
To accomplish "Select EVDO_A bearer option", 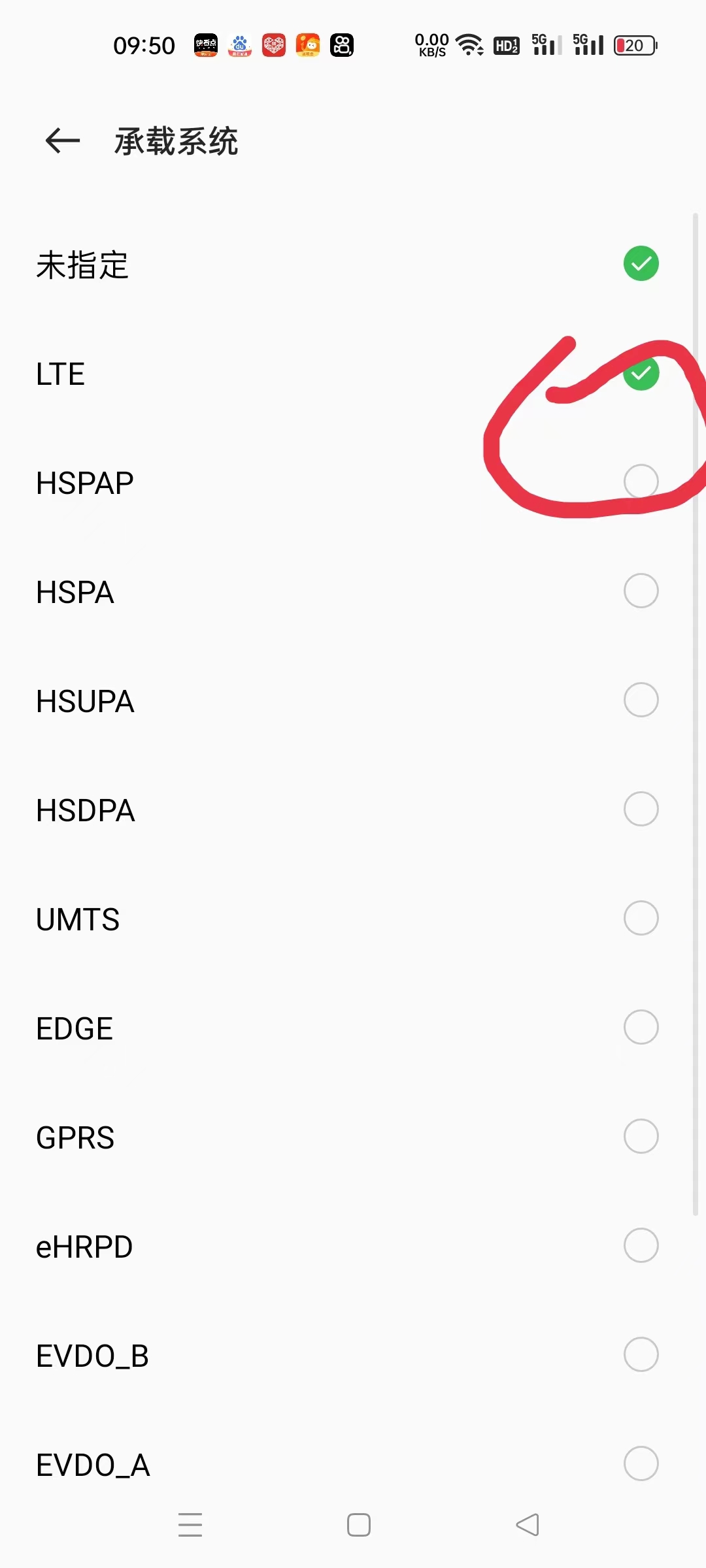I will [x=641, y=1463].
